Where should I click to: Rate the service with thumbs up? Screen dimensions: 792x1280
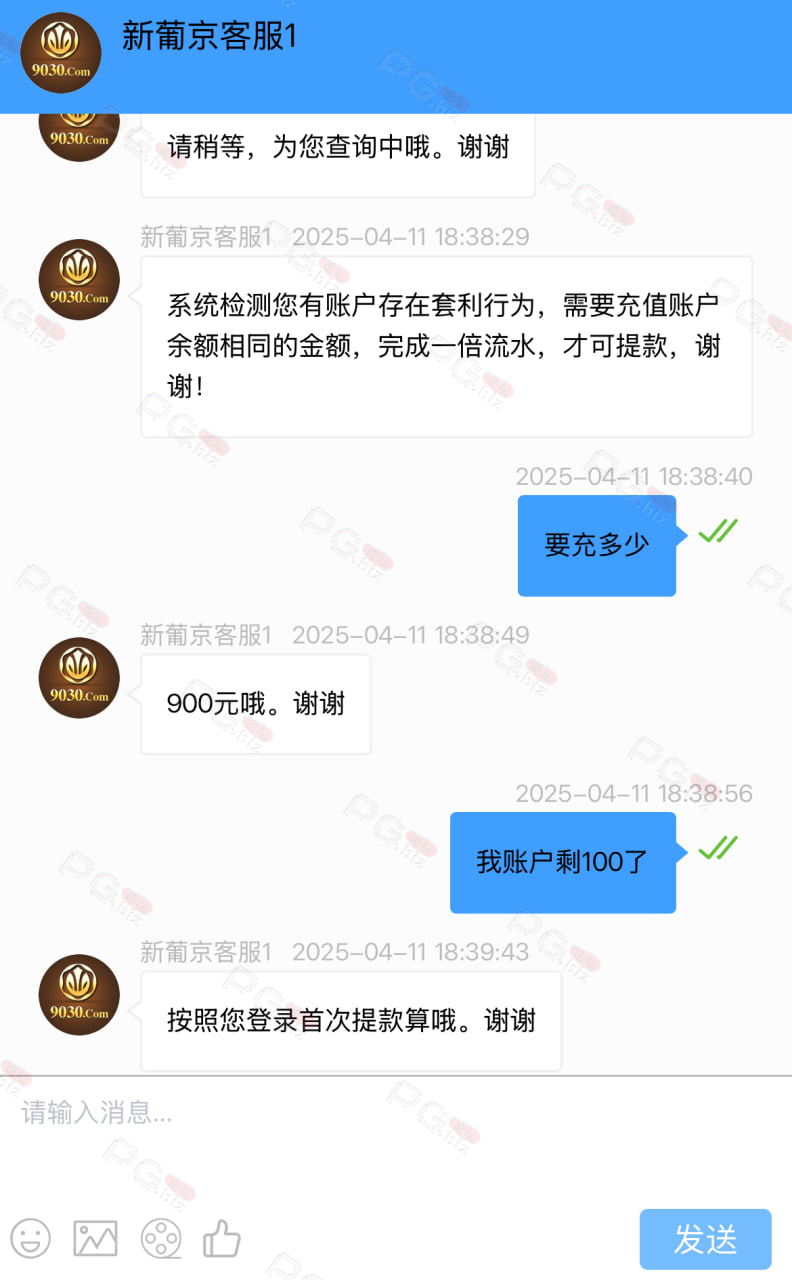pyautogui.click(x=222, y=1238)
